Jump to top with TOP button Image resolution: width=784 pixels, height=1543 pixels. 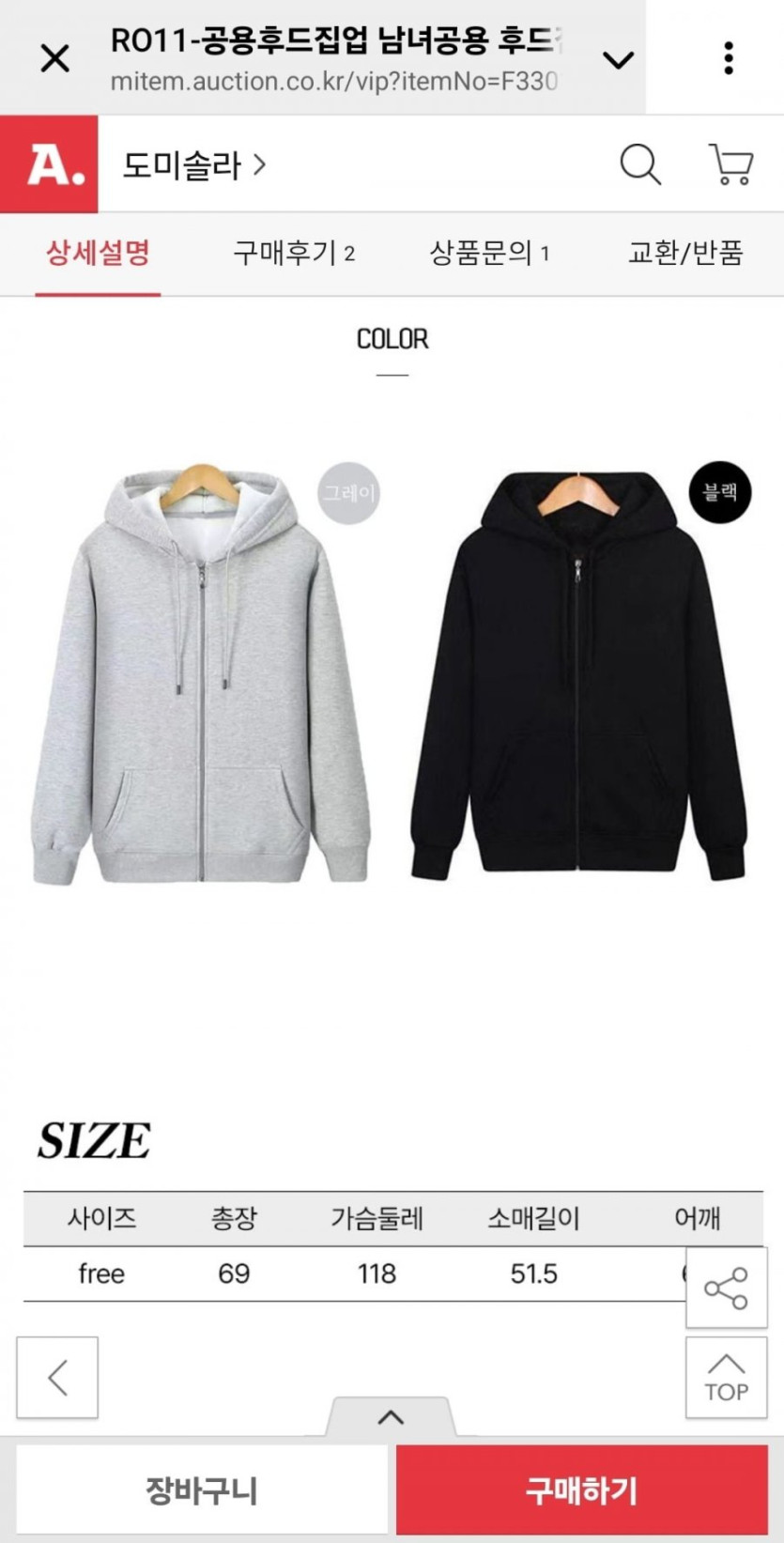tap(726, 1378)
